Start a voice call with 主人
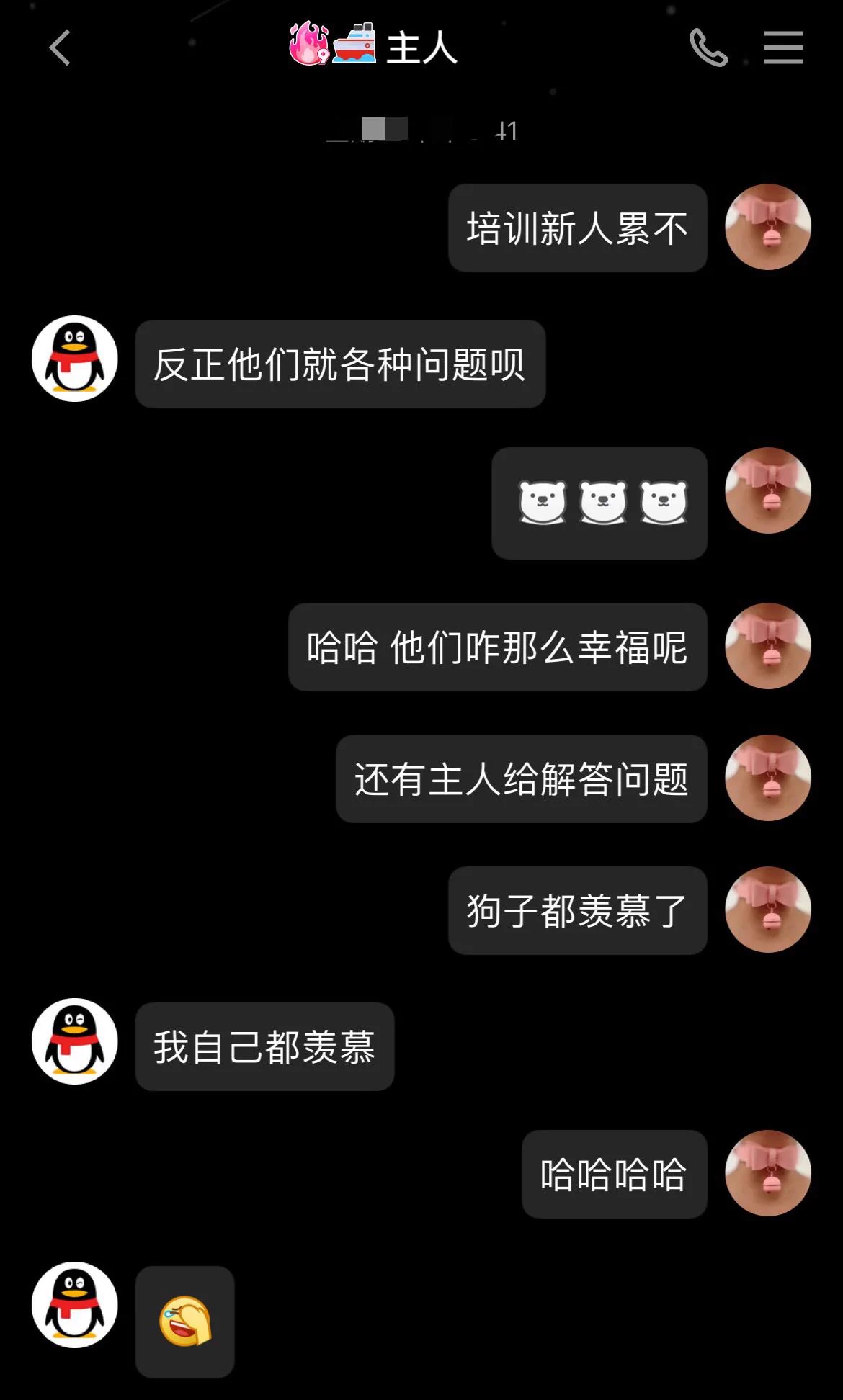Screen dimensions: 843x1400 (x=708, y=48)
